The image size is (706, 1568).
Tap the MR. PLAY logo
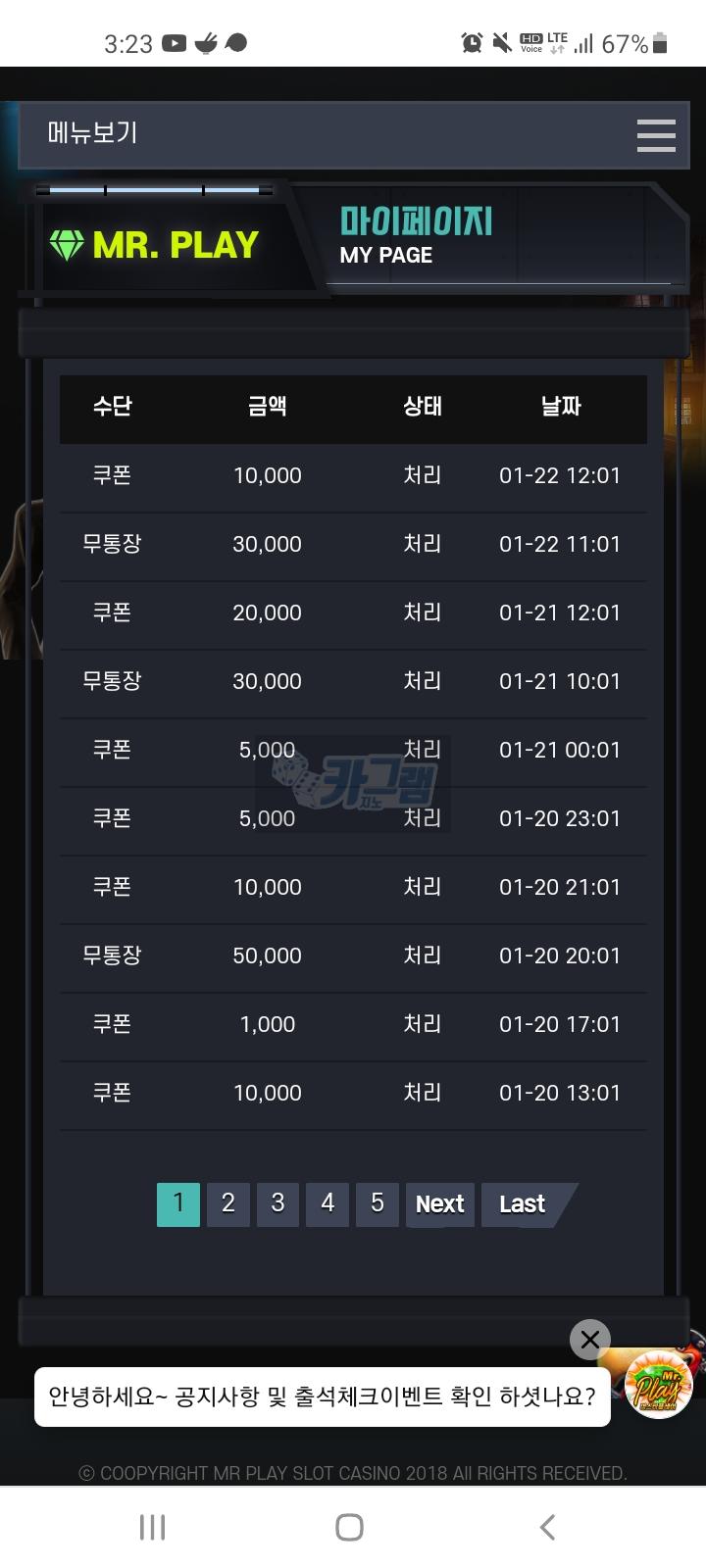point(155,244)
